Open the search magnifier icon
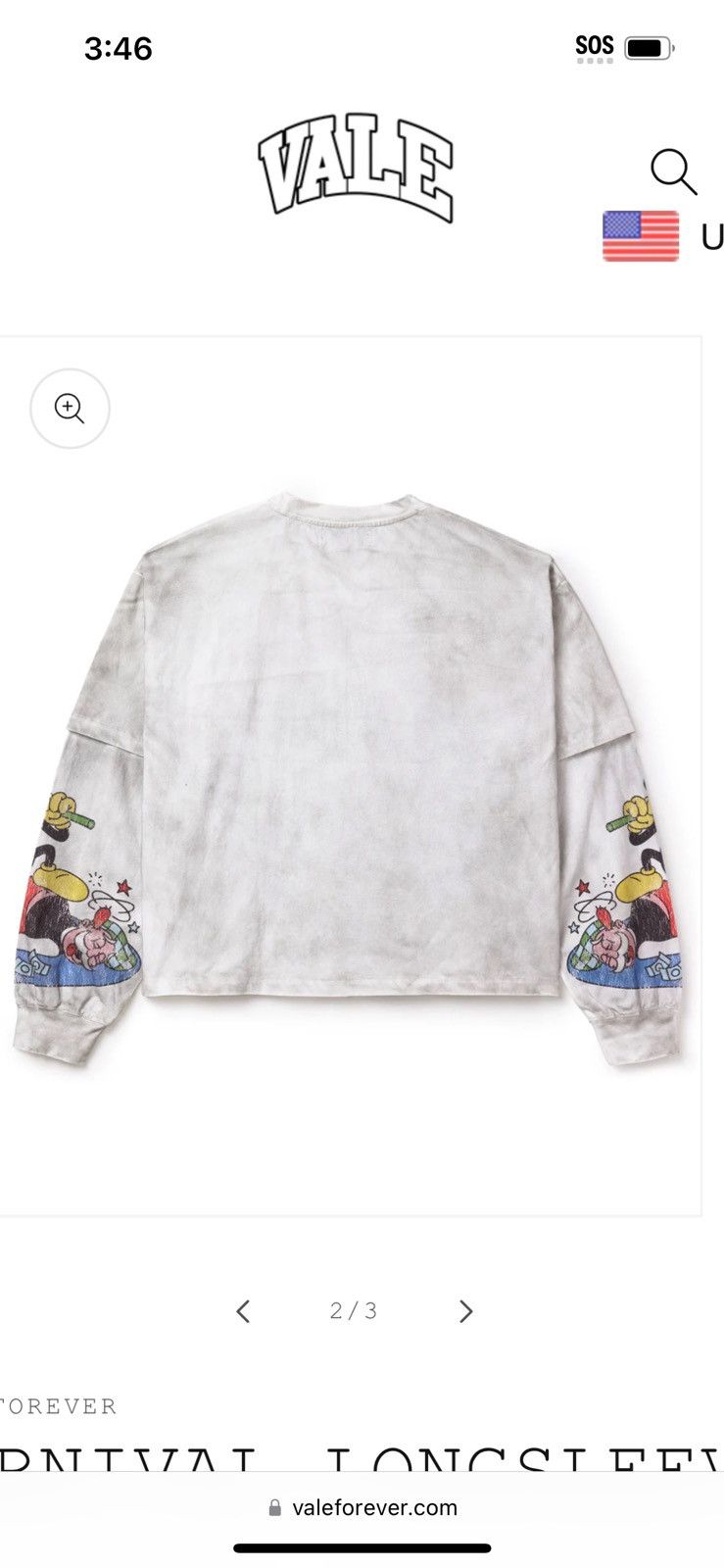 [x=673, y=171]
